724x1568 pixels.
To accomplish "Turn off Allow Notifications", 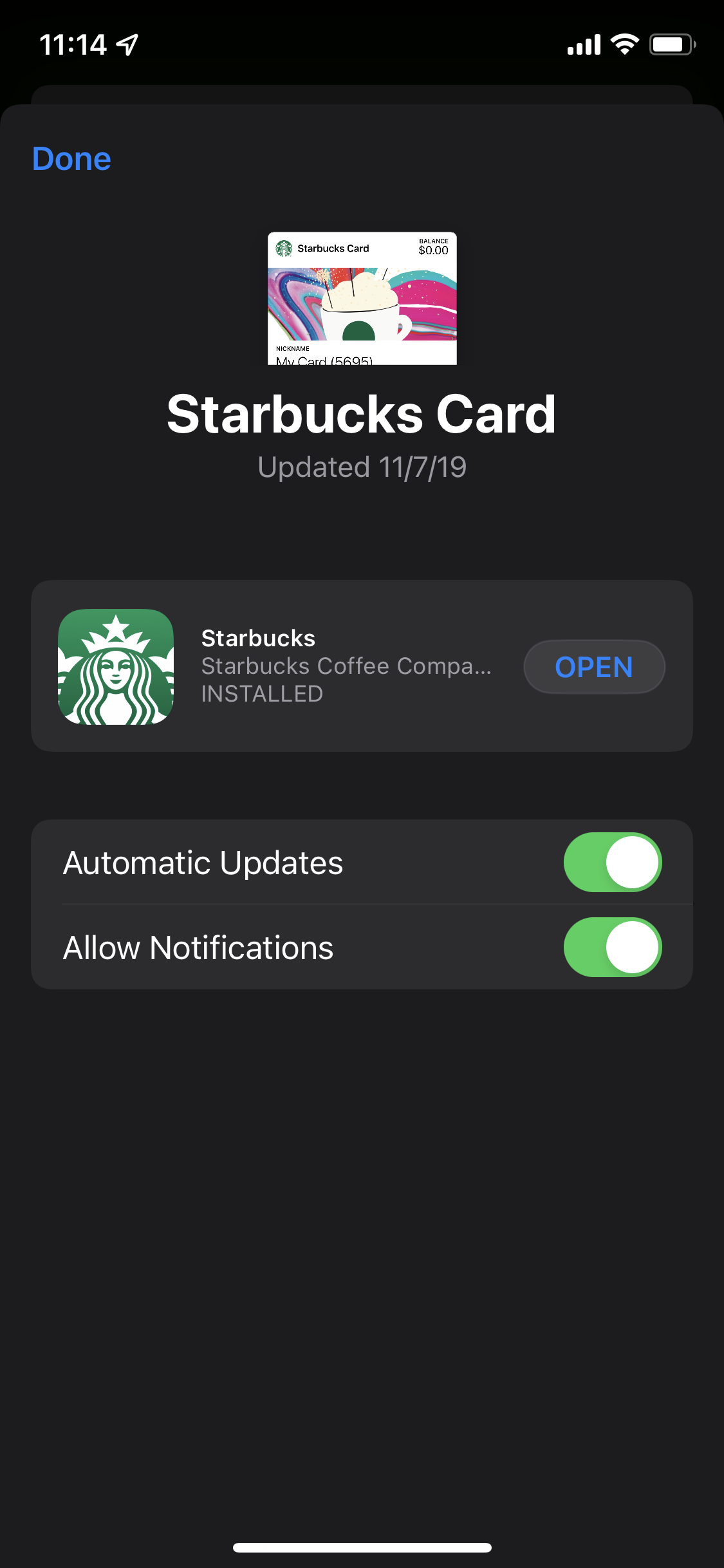I will pyautogui.click(x=612, y=947).
